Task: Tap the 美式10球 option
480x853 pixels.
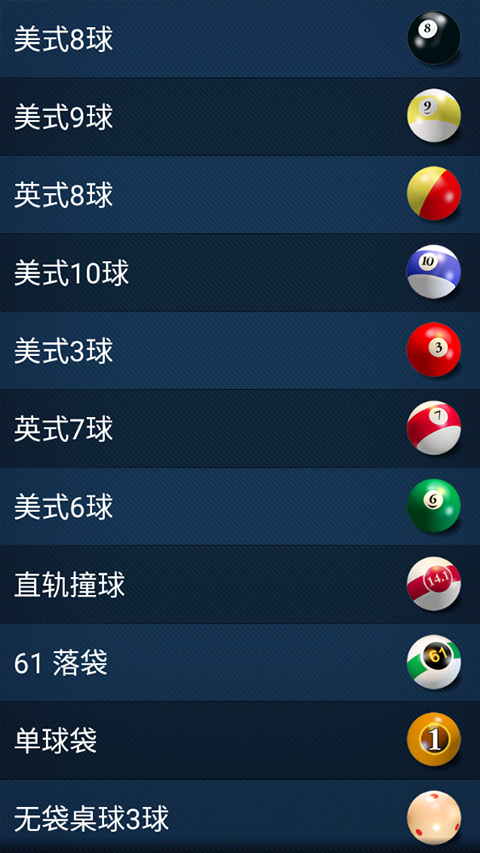Action: coord(240,273)
